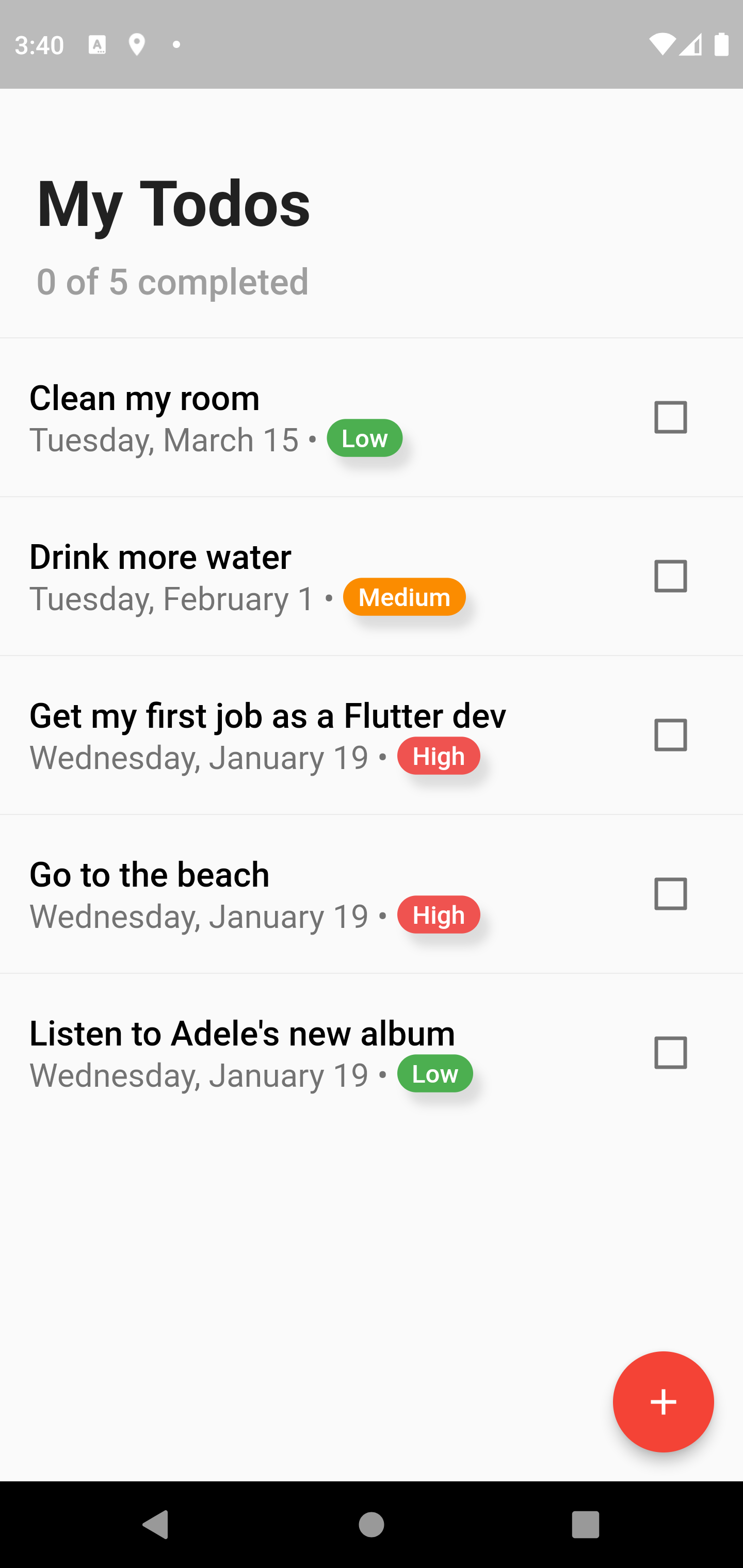Image resolution: width=743 pixels, height=1568 pixels.
Task: Check off Clean my room
Action: [x=671, y=418]
